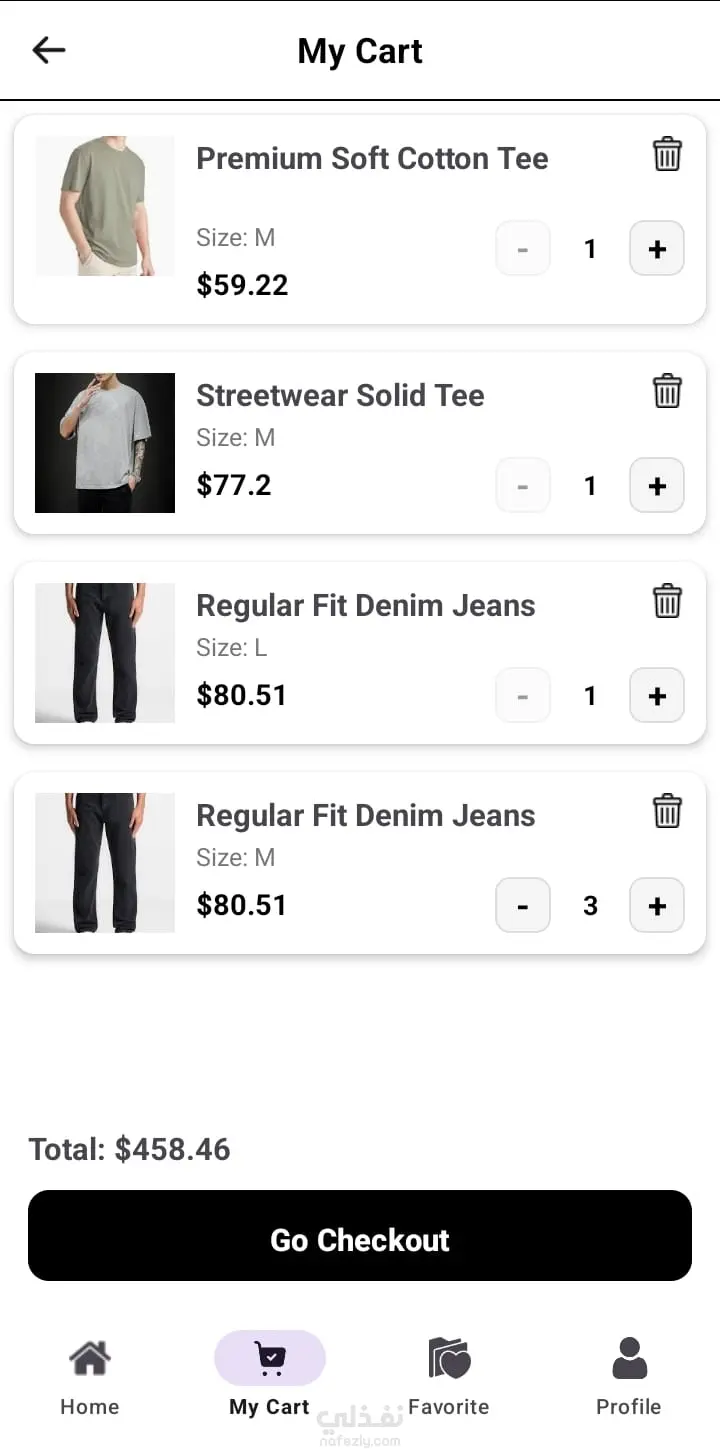Image resolution: width=720 pixels, height=1449 pixels.
Task: Remove the size M Denim Jeans
Action: (x=667, y=811)
